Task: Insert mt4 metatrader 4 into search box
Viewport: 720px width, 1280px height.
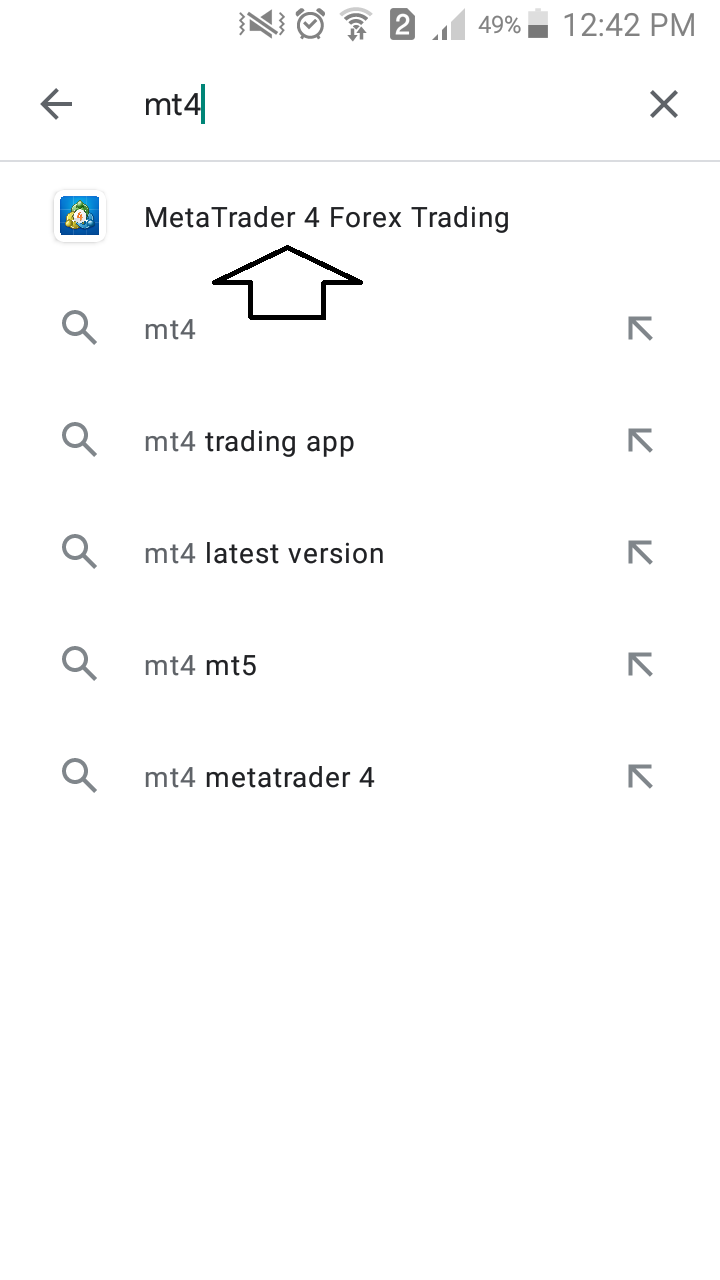Action: tap(640, 777)
